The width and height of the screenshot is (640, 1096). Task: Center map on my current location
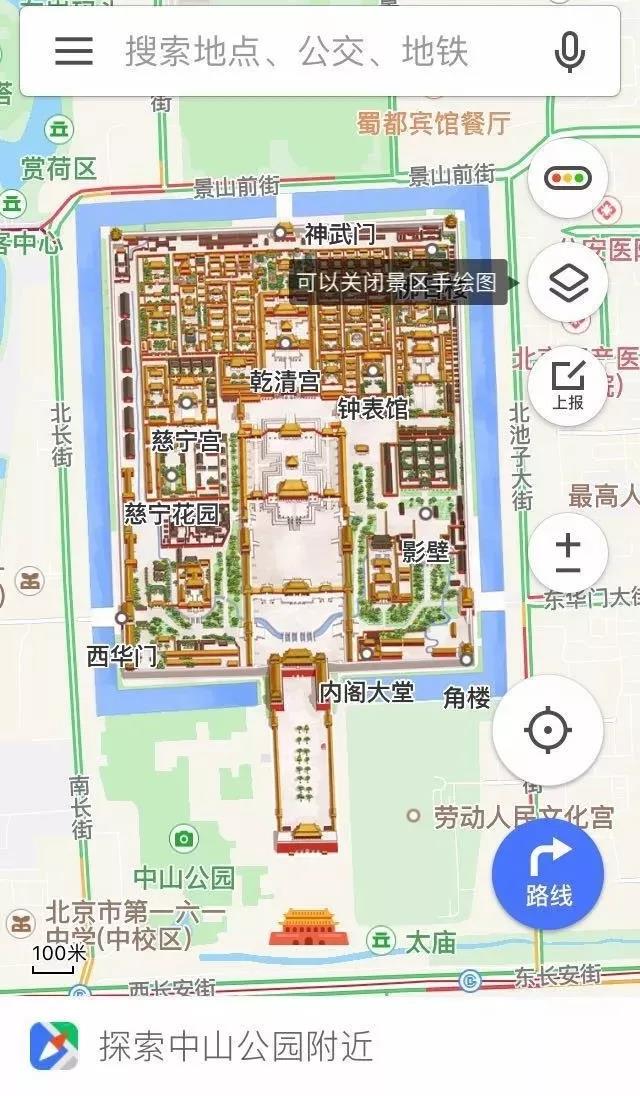pos(548,730)
